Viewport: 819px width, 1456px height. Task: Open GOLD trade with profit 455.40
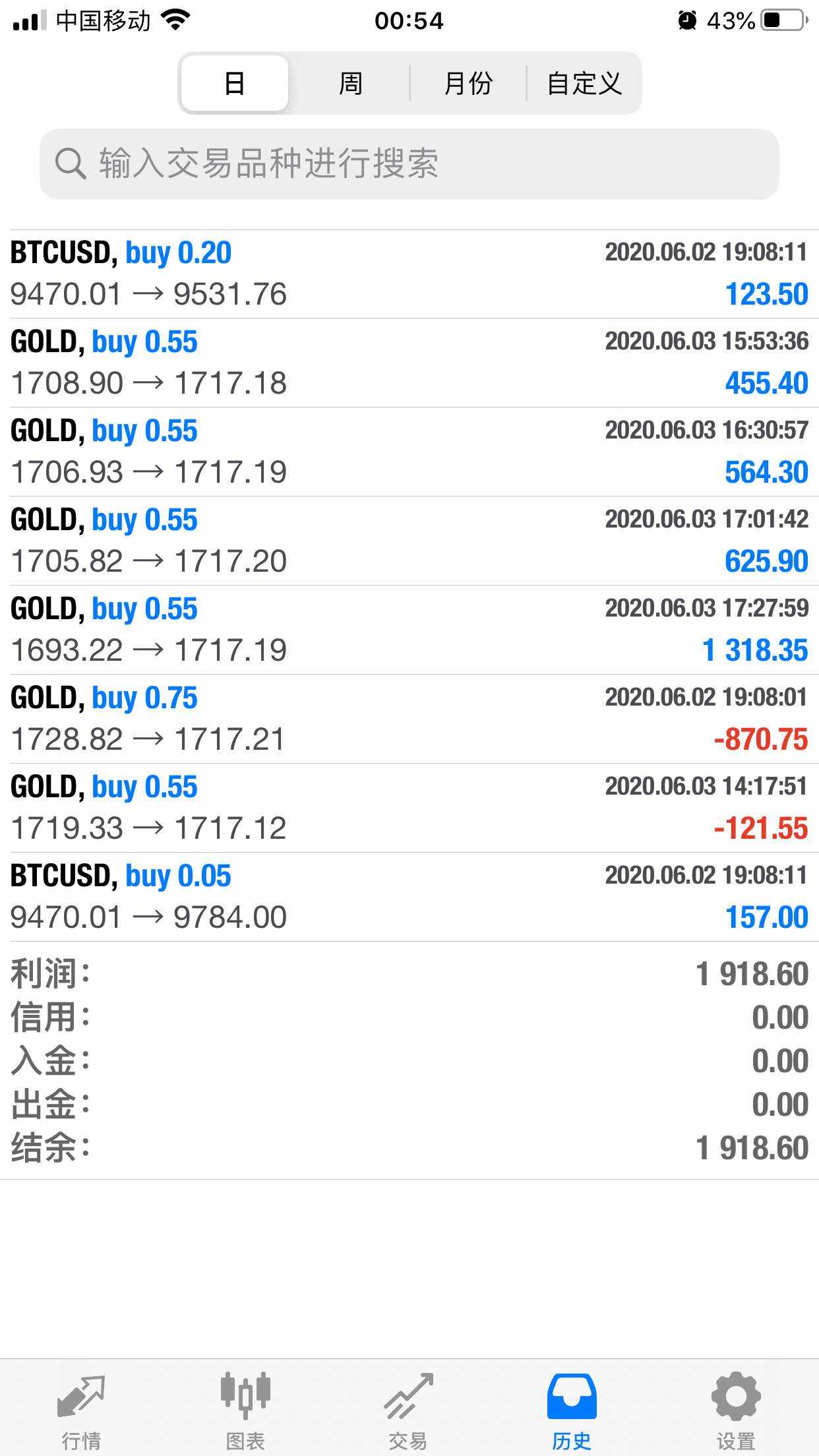click(x=409, y=363)
